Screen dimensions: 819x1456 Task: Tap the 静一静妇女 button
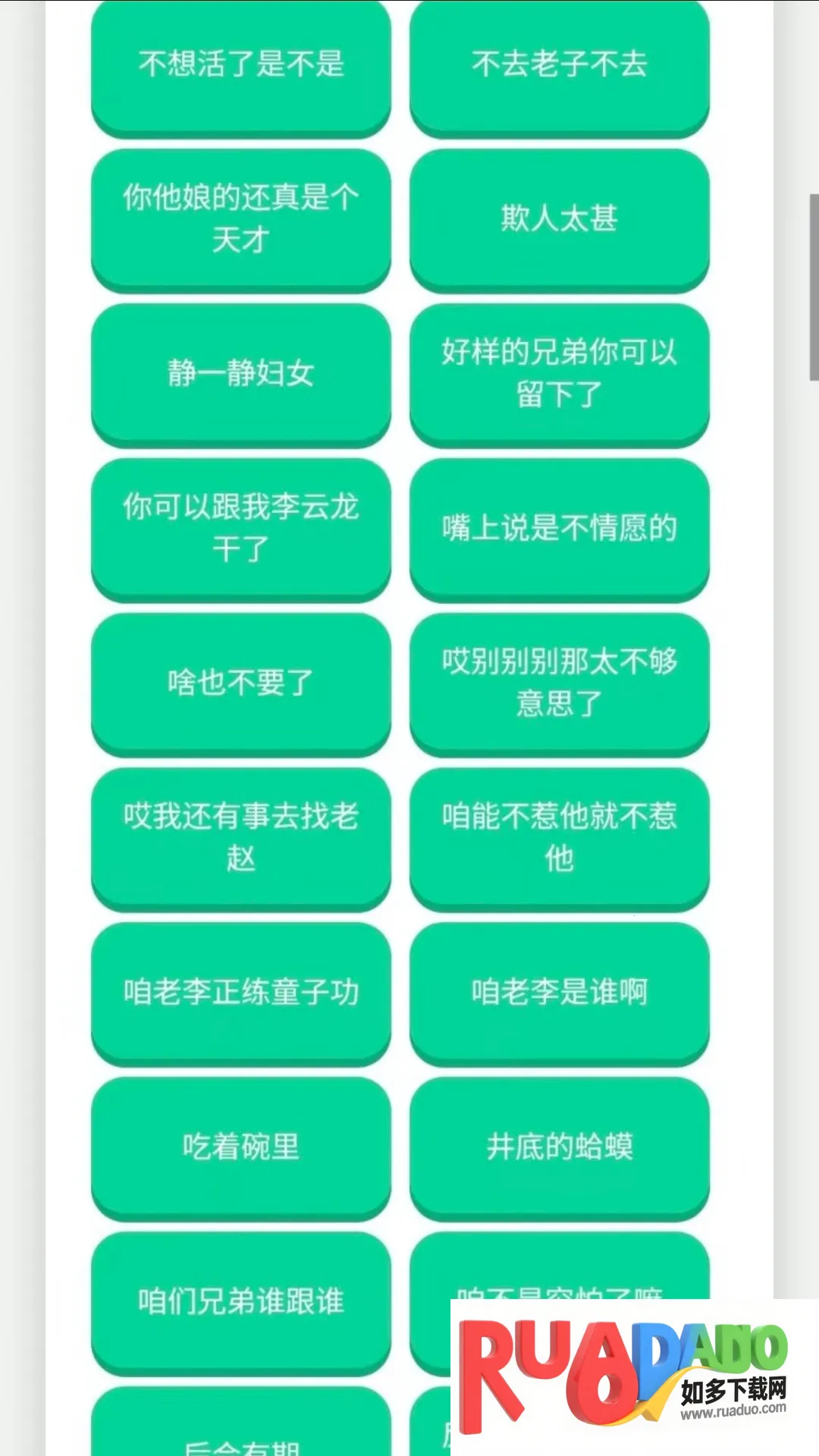241,374
